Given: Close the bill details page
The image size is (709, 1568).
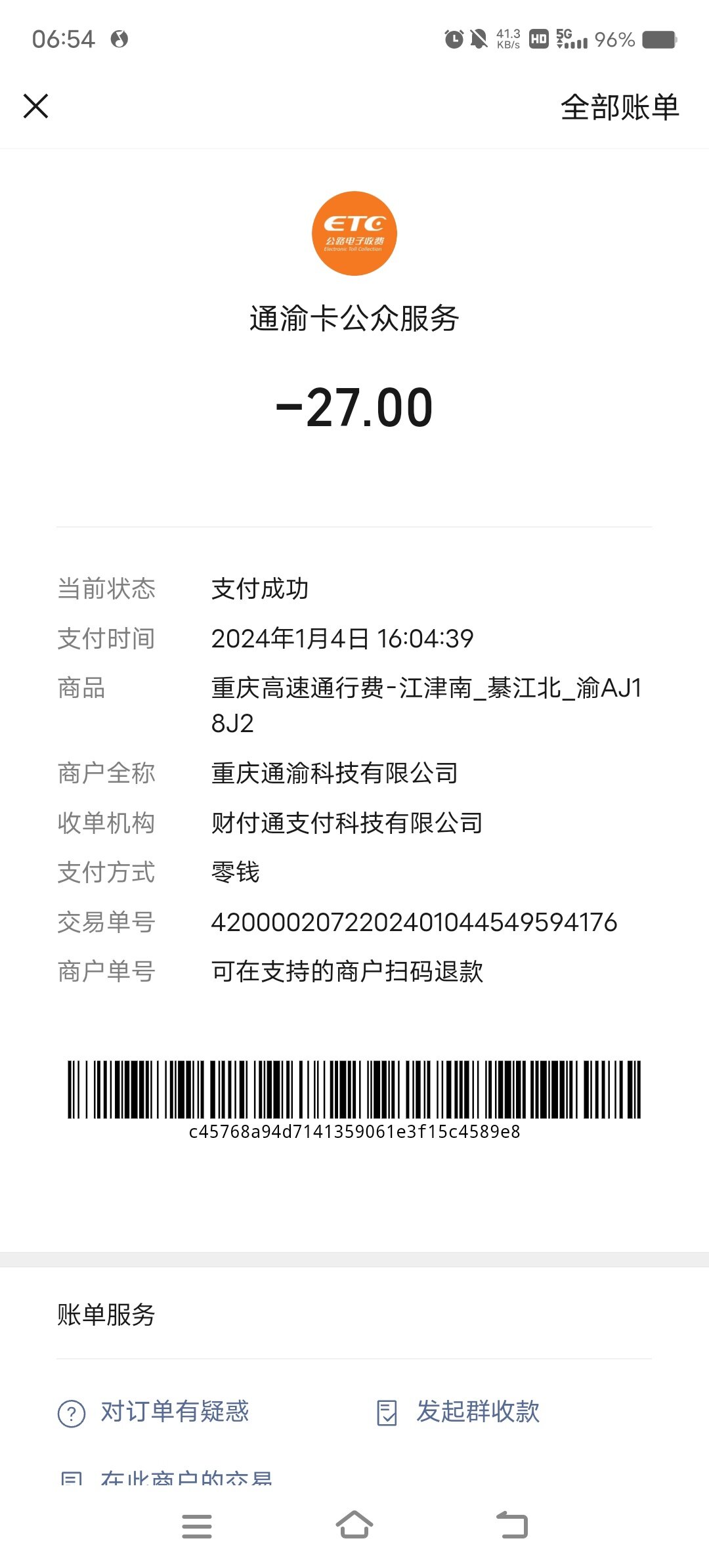Looking at the screenshot, I should (35, 106).
